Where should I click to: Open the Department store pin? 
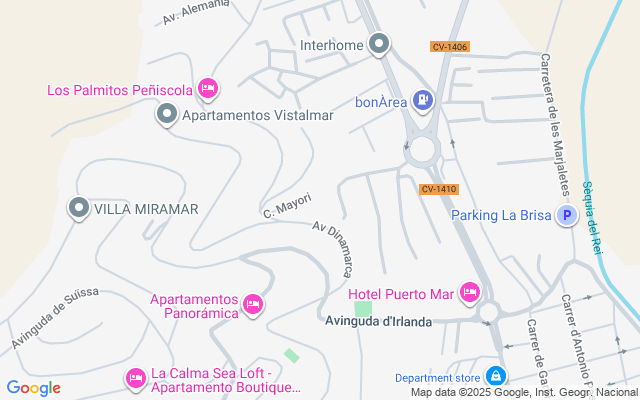pyautogui.click(x=494, y=377)
